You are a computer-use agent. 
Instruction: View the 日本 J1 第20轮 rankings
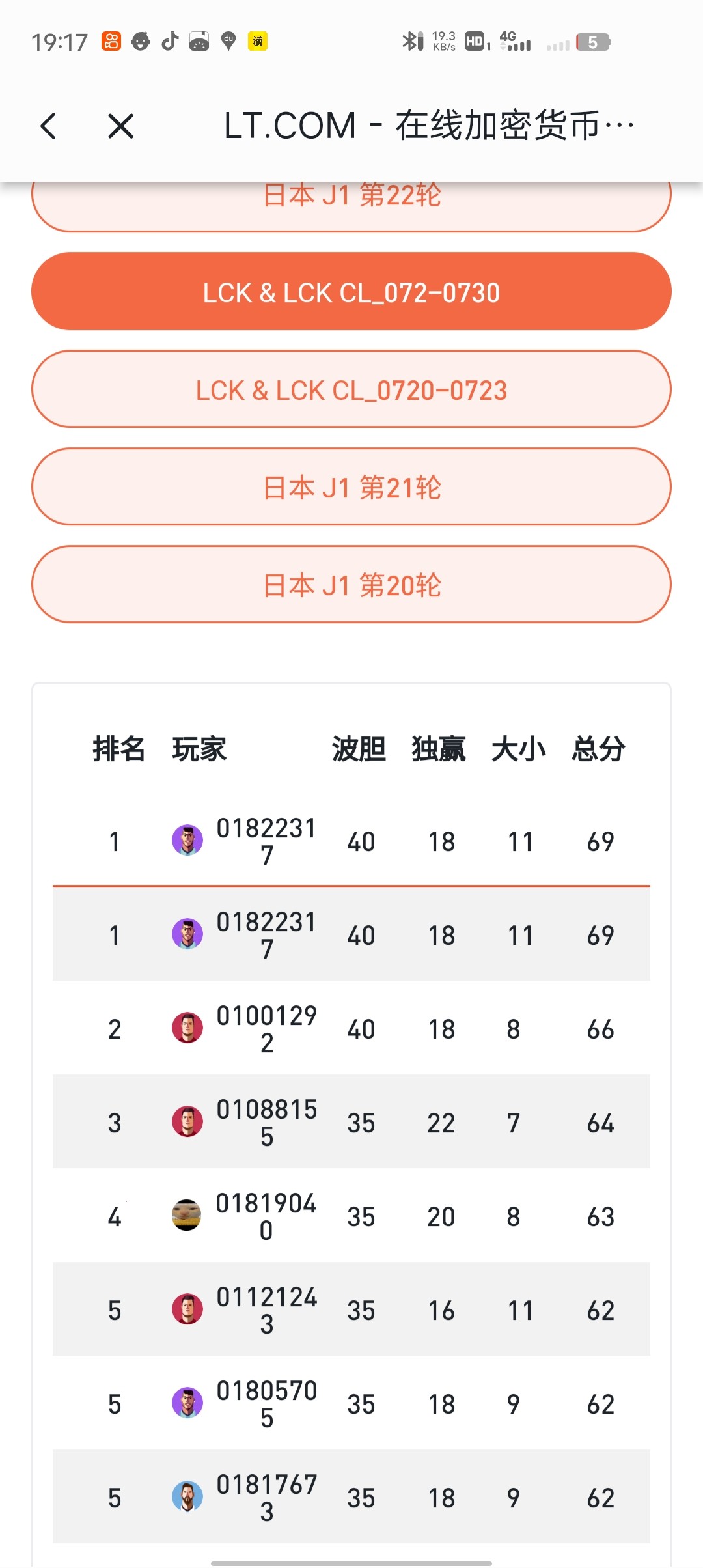pyautogui.click(x=351, y=585)
